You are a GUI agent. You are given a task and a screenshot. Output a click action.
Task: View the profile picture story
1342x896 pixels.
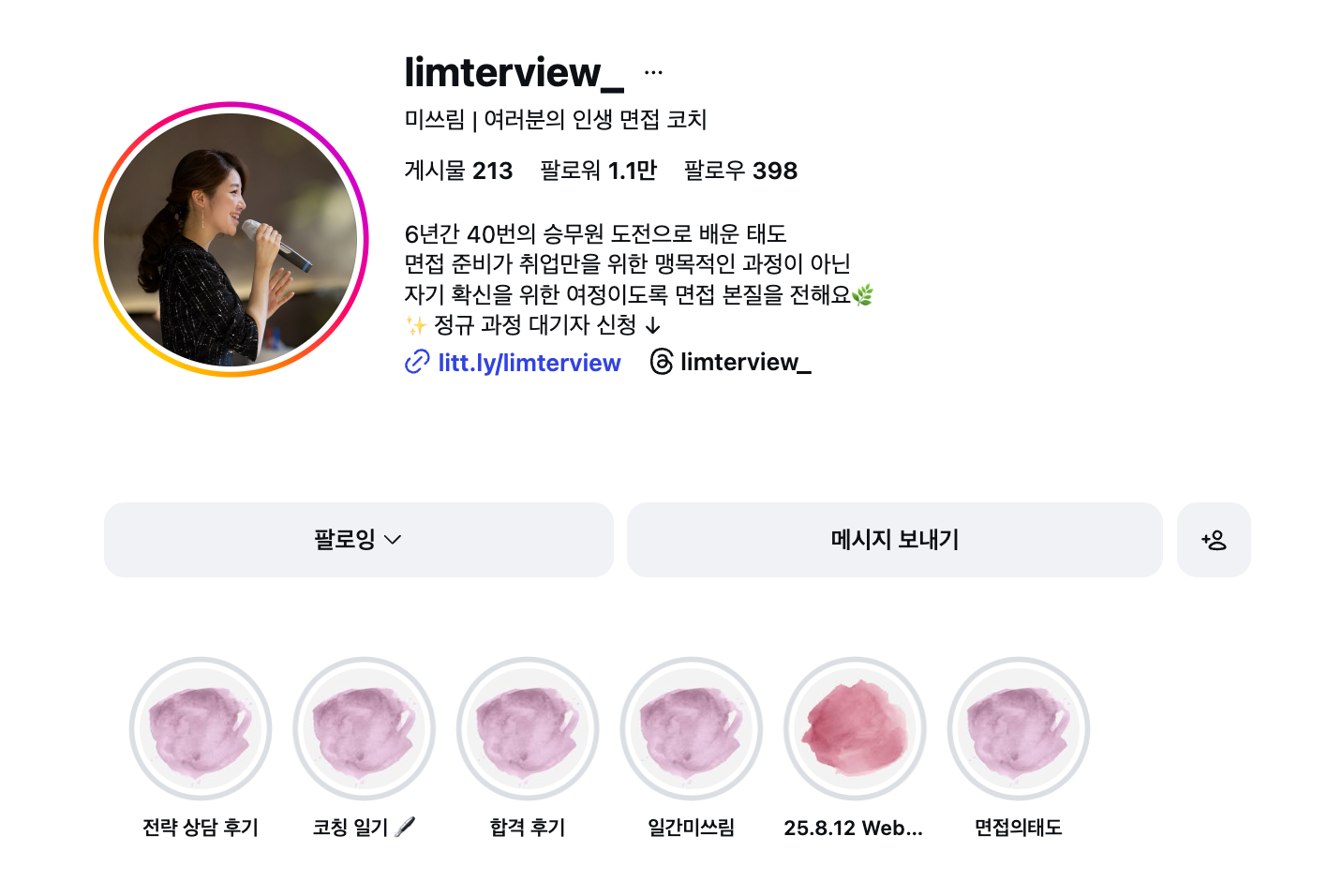tap(231, 240)
